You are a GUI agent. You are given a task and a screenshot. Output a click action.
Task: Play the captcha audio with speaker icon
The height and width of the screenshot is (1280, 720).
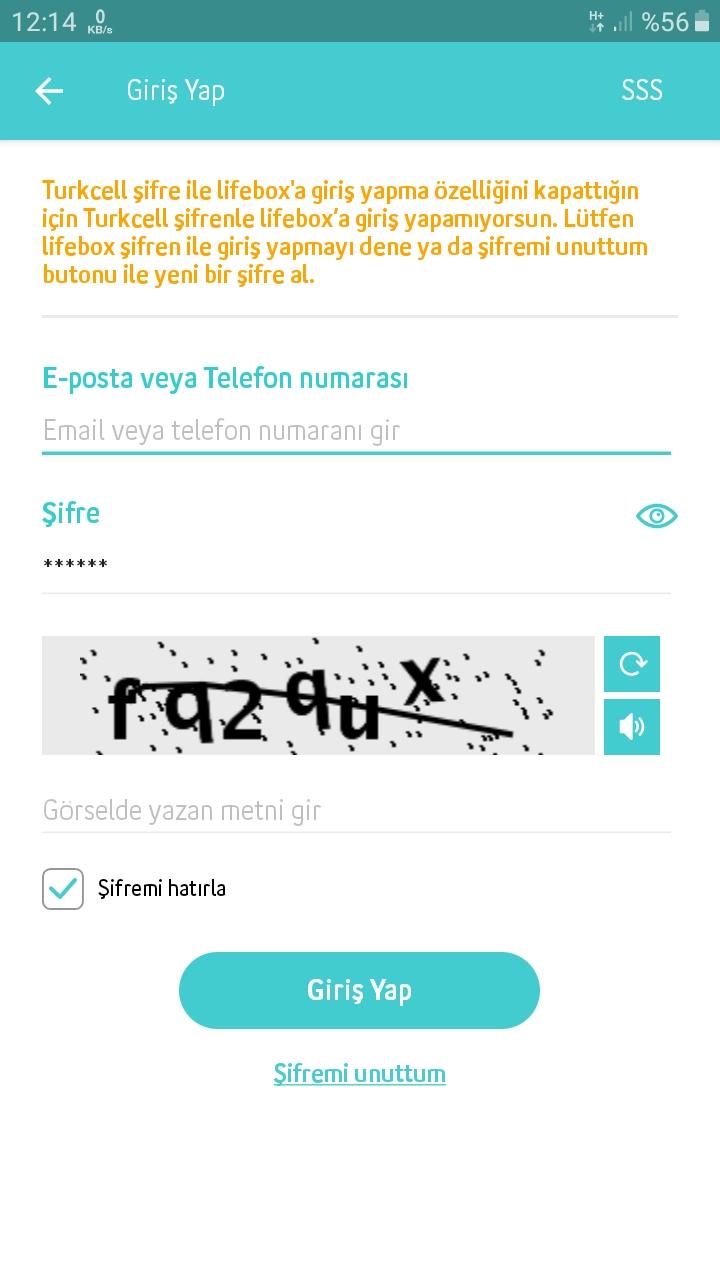coord(632,727)
